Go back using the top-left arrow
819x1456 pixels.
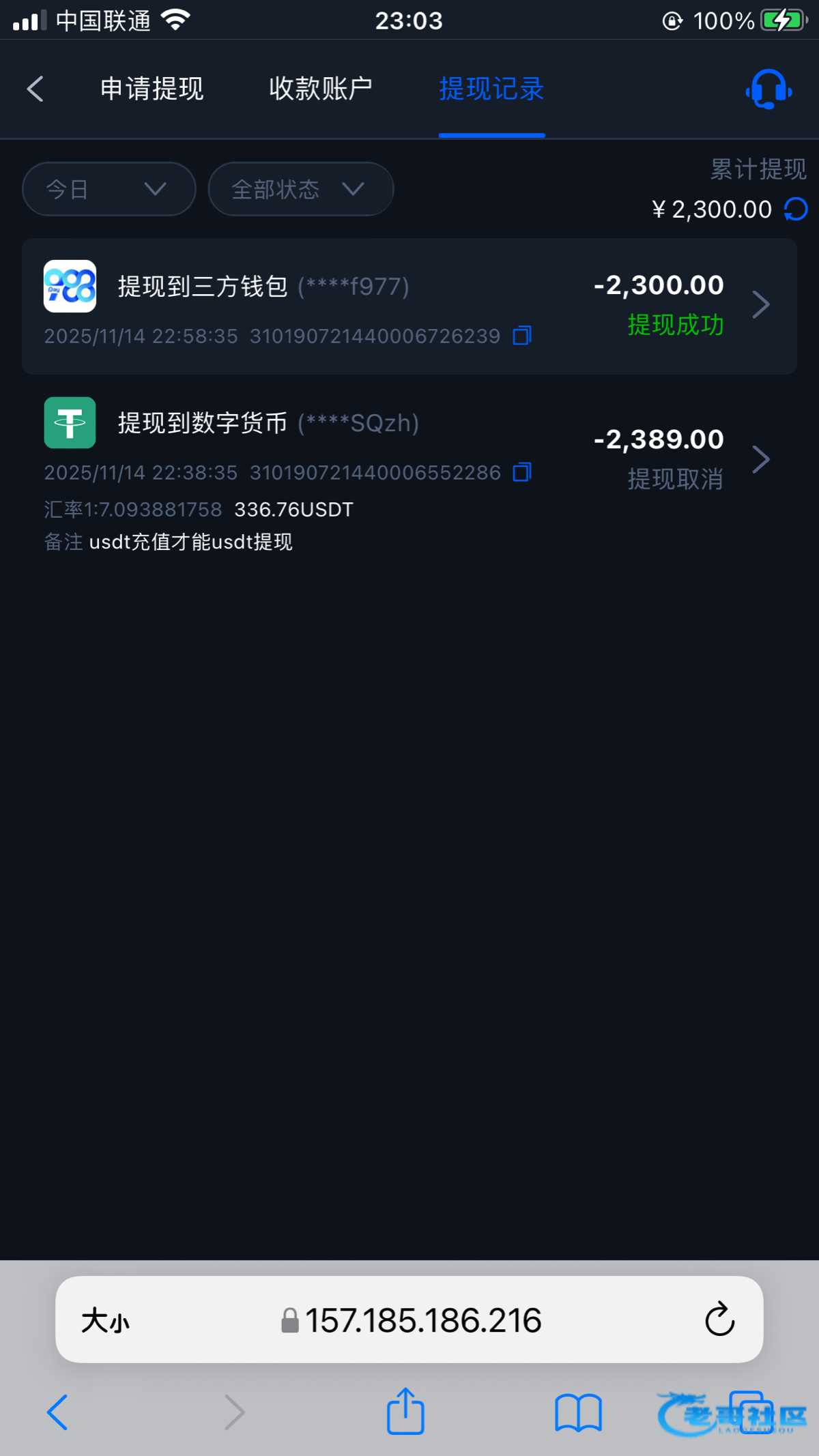[35, 89]
